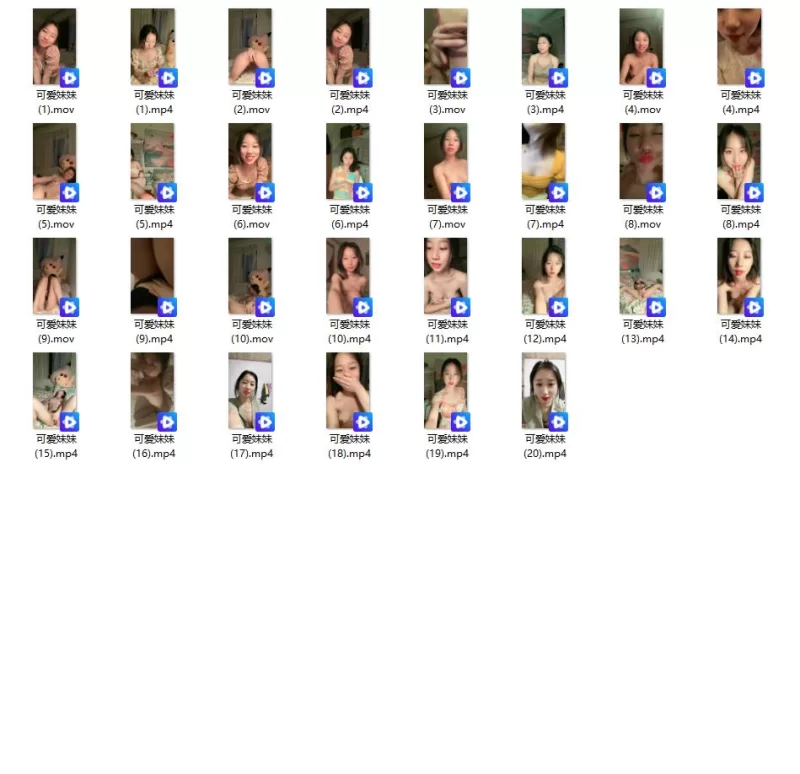Tap 可爱妹妹 (8).mov
The height and width of the screenshot is (774, 800).
click(642, 161)
